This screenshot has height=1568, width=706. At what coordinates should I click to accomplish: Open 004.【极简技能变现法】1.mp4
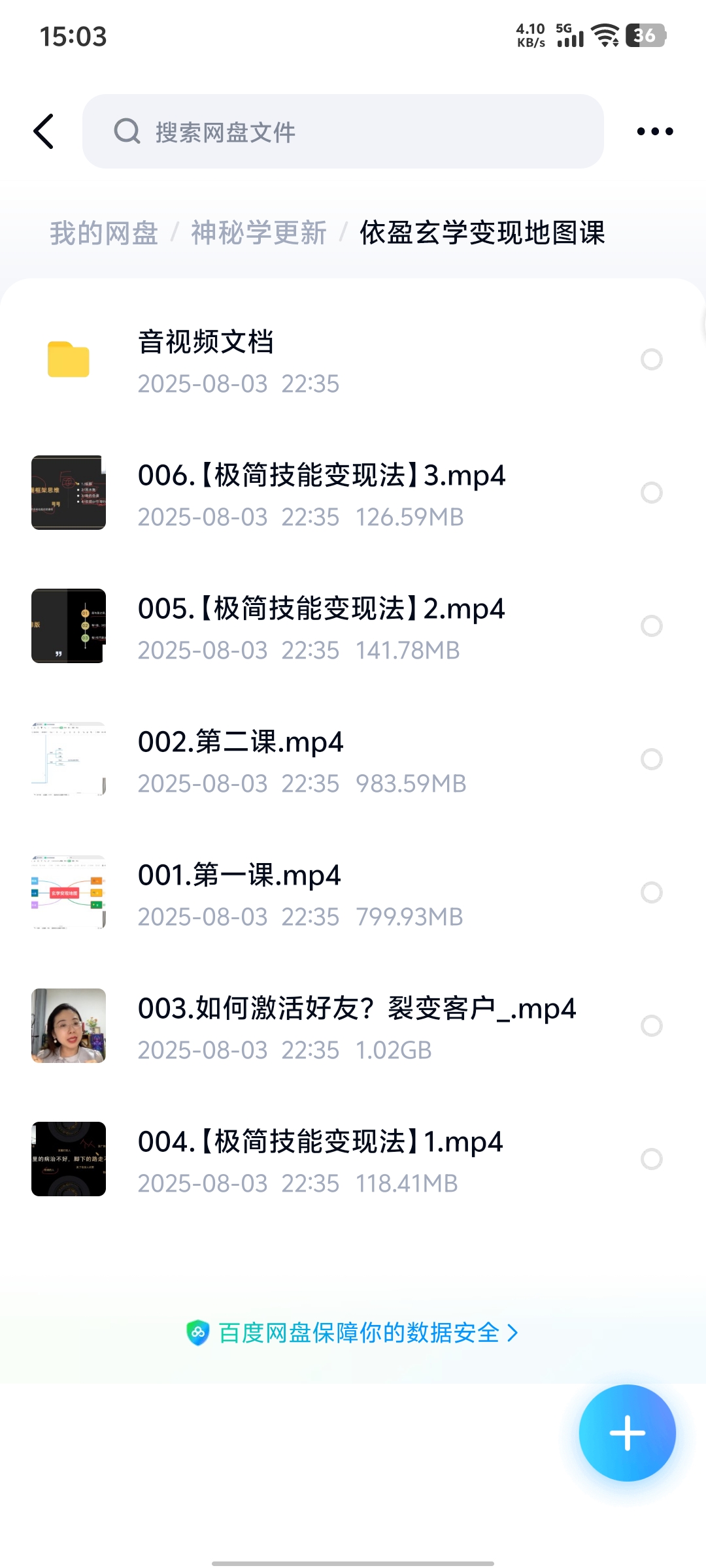click(x=320, y=1160)
